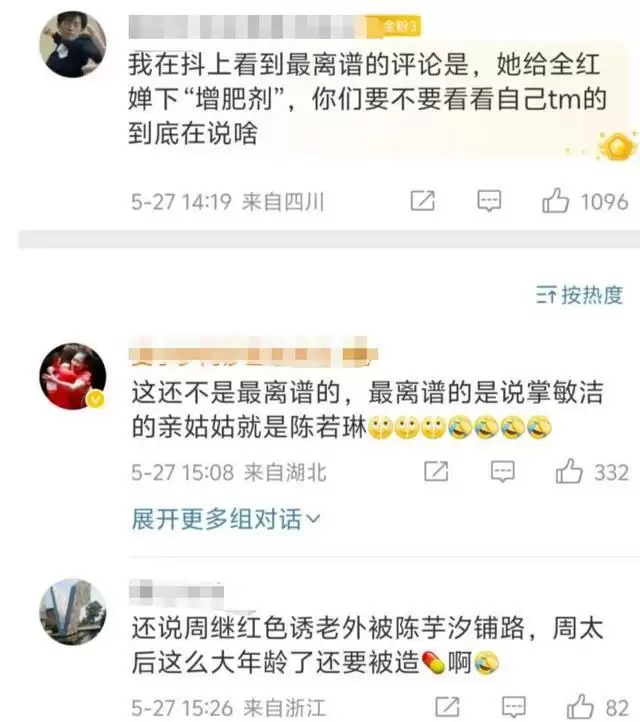Open the red avatar of the Hubei commenter

[72, 377]
